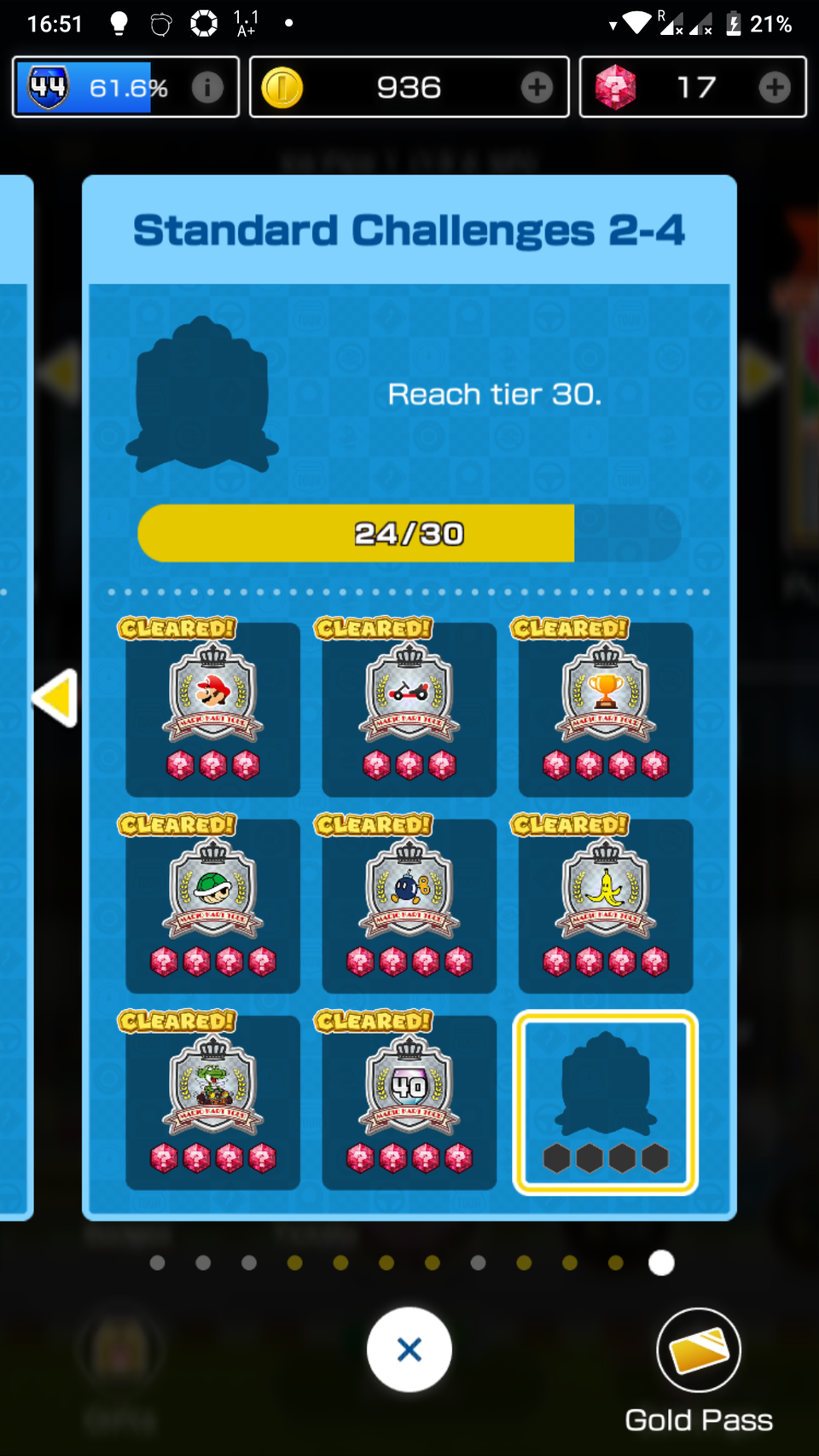The image size is (819, 1456).
Task: Select the cleared crocodile driver badge challenge
Action: coord(212,1102)
